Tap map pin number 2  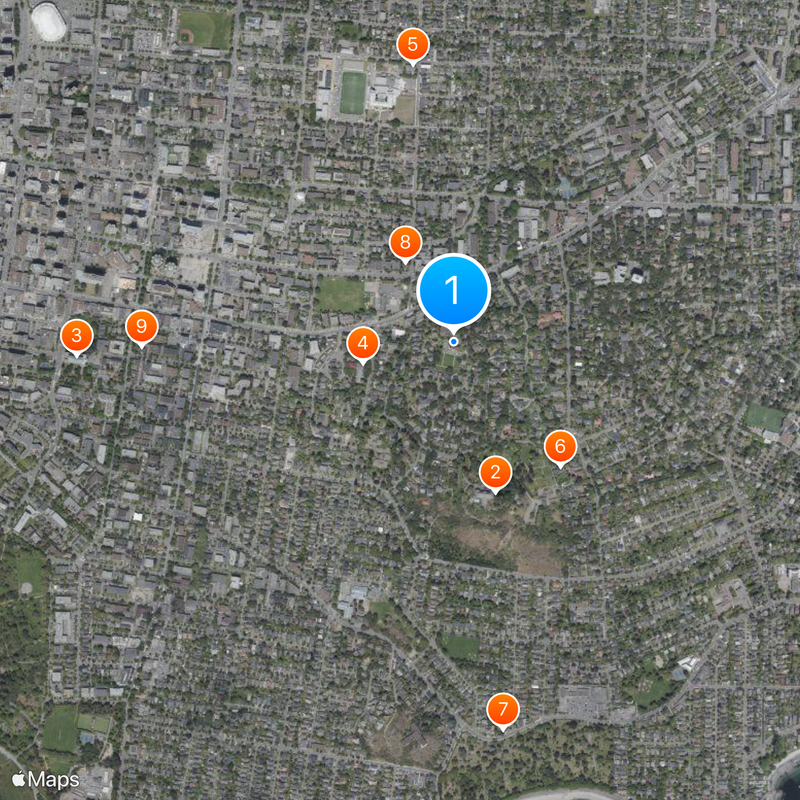pyautogui.click(x=495, y=473)
